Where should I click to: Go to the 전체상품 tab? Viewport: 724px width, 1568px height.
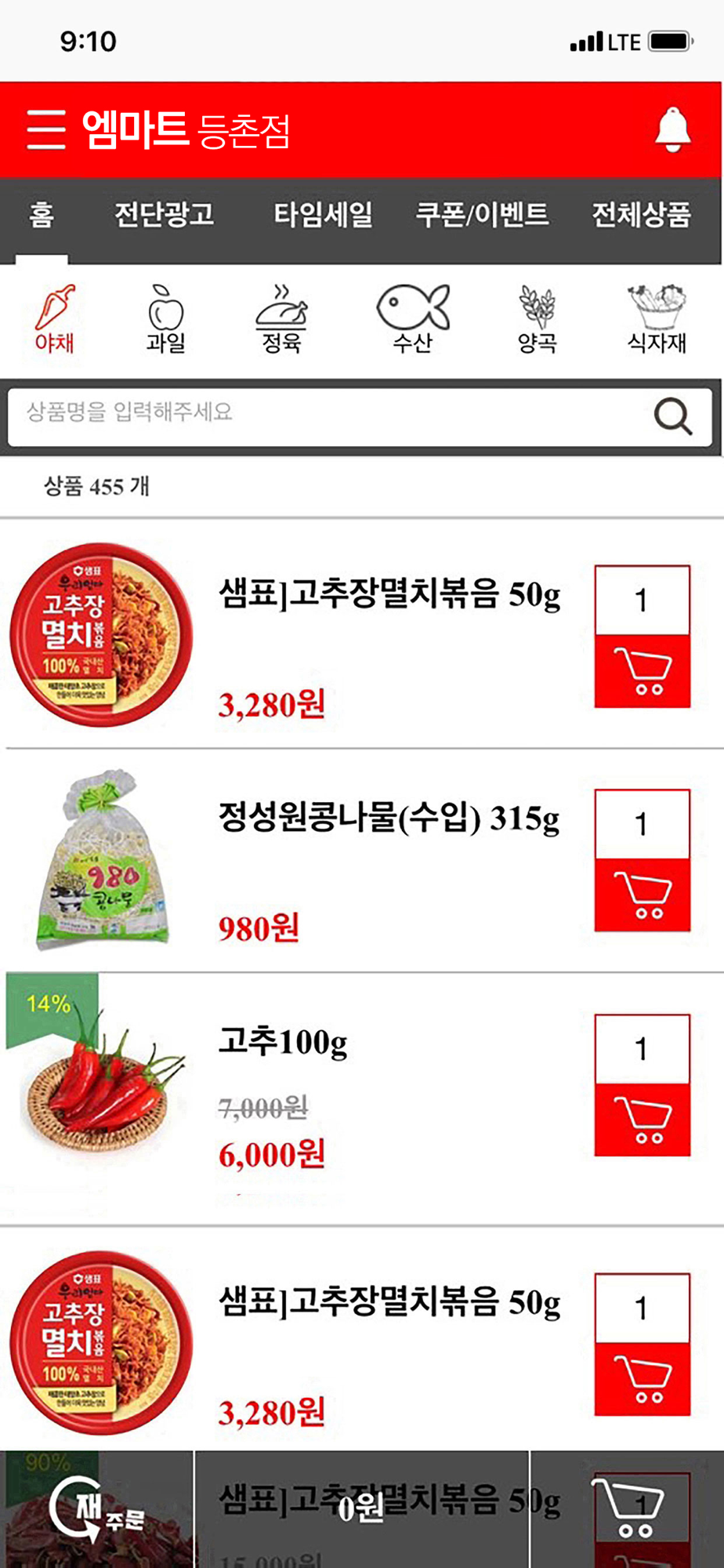click(x=641, y=214)
